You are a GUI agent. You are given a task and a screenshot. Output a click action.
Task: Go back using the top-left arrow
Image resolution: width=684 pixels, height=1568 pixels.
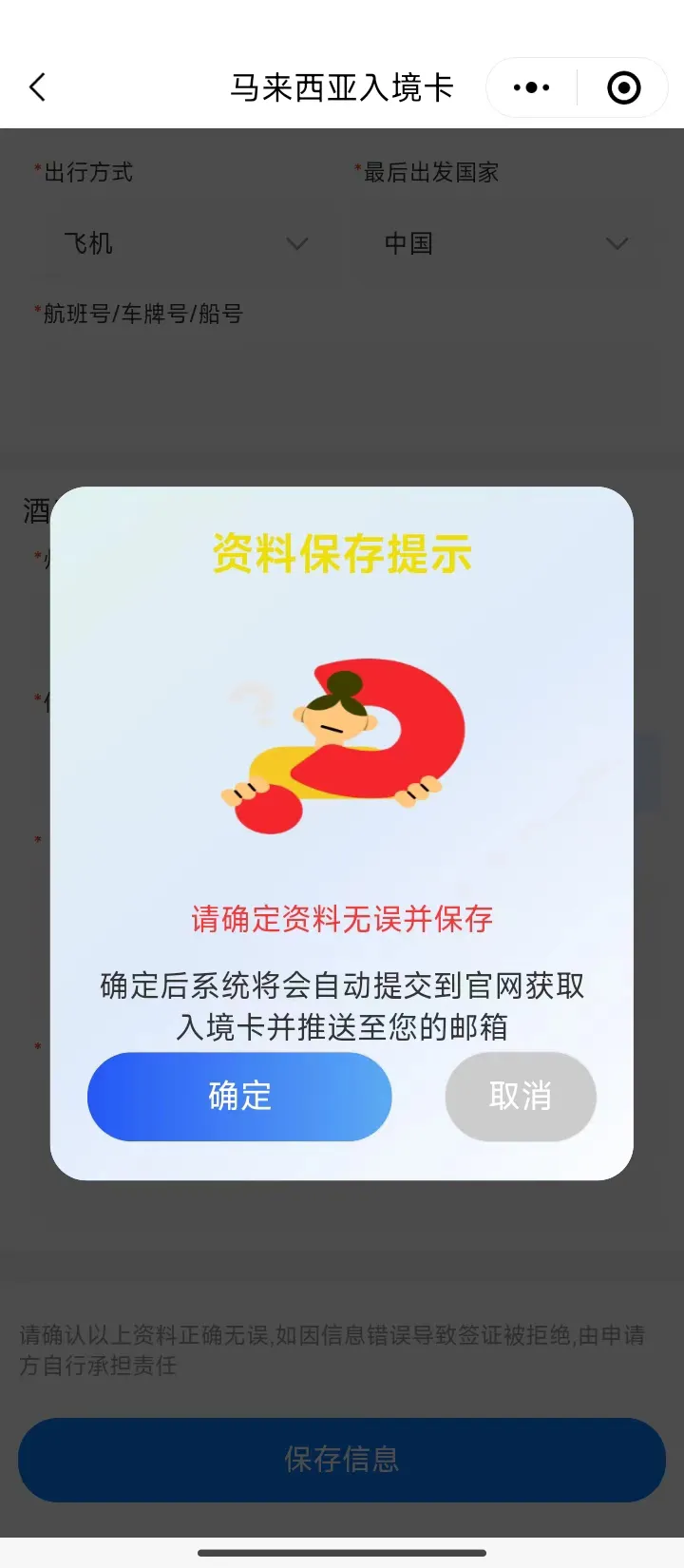point(38,87)
